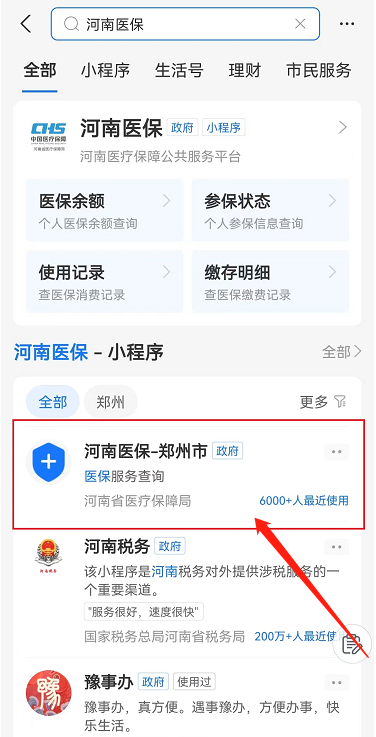View 全部 mini program results
Viewport: 376px width, 737px height.
[342, 352]
